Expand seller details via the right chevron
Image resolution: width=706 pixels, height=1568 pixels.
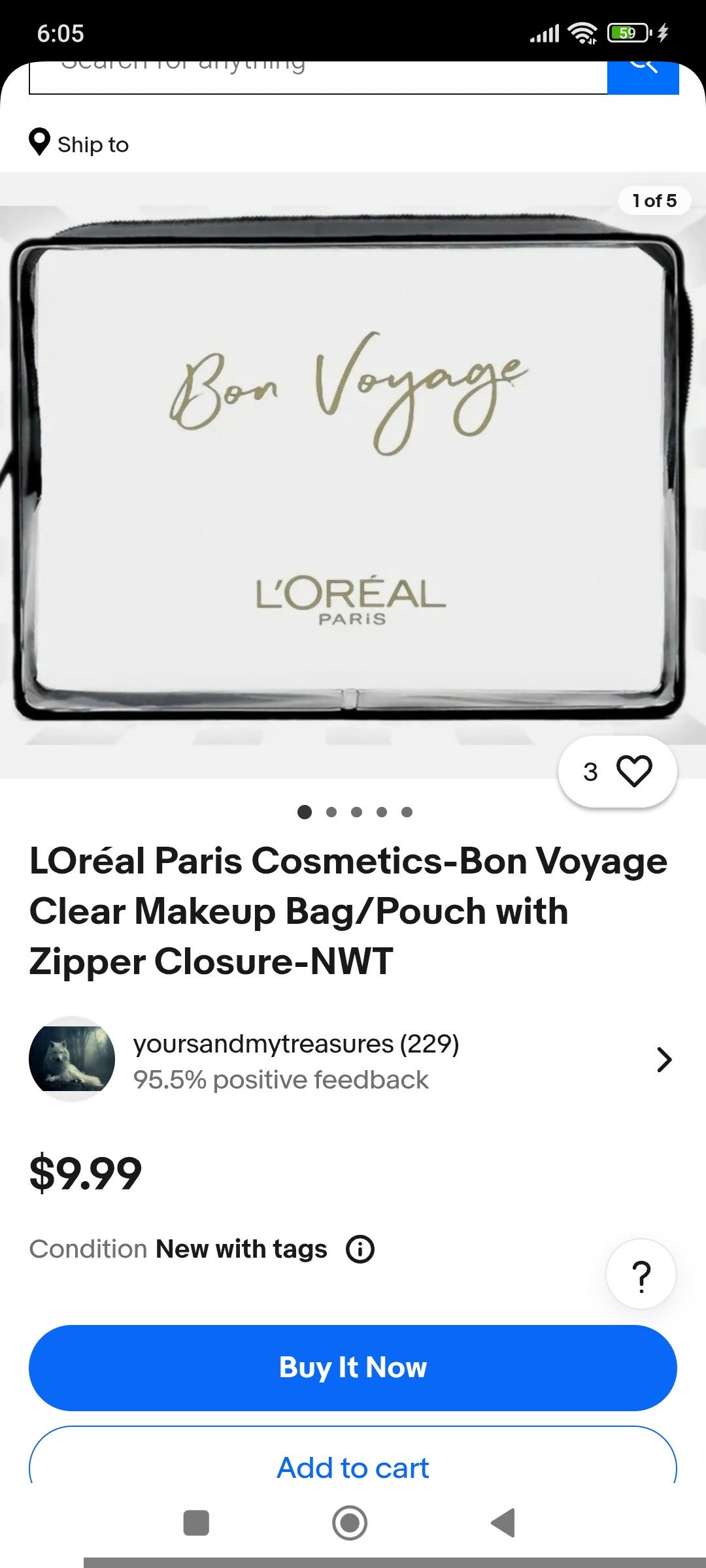click(664, 1059)
